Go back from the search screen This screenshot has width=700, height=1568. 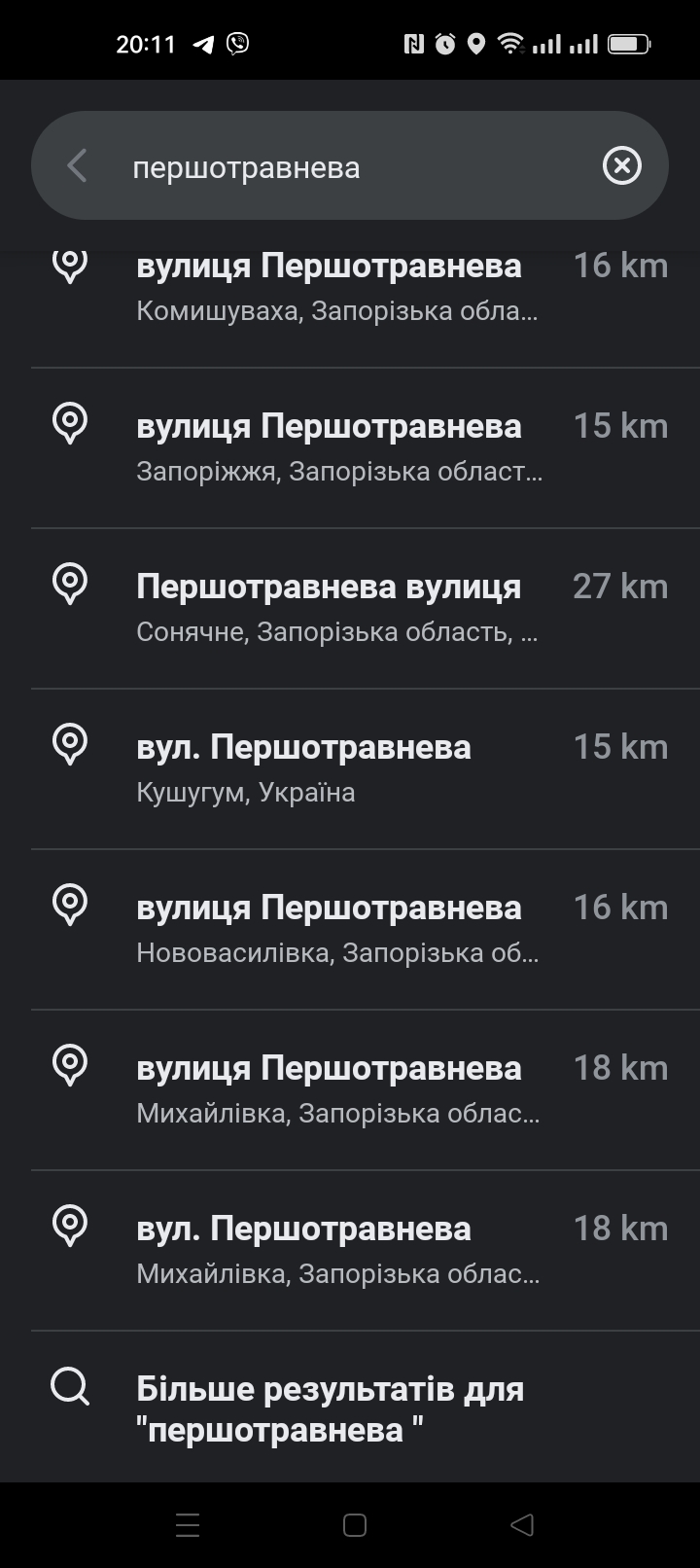coord(78,166)
